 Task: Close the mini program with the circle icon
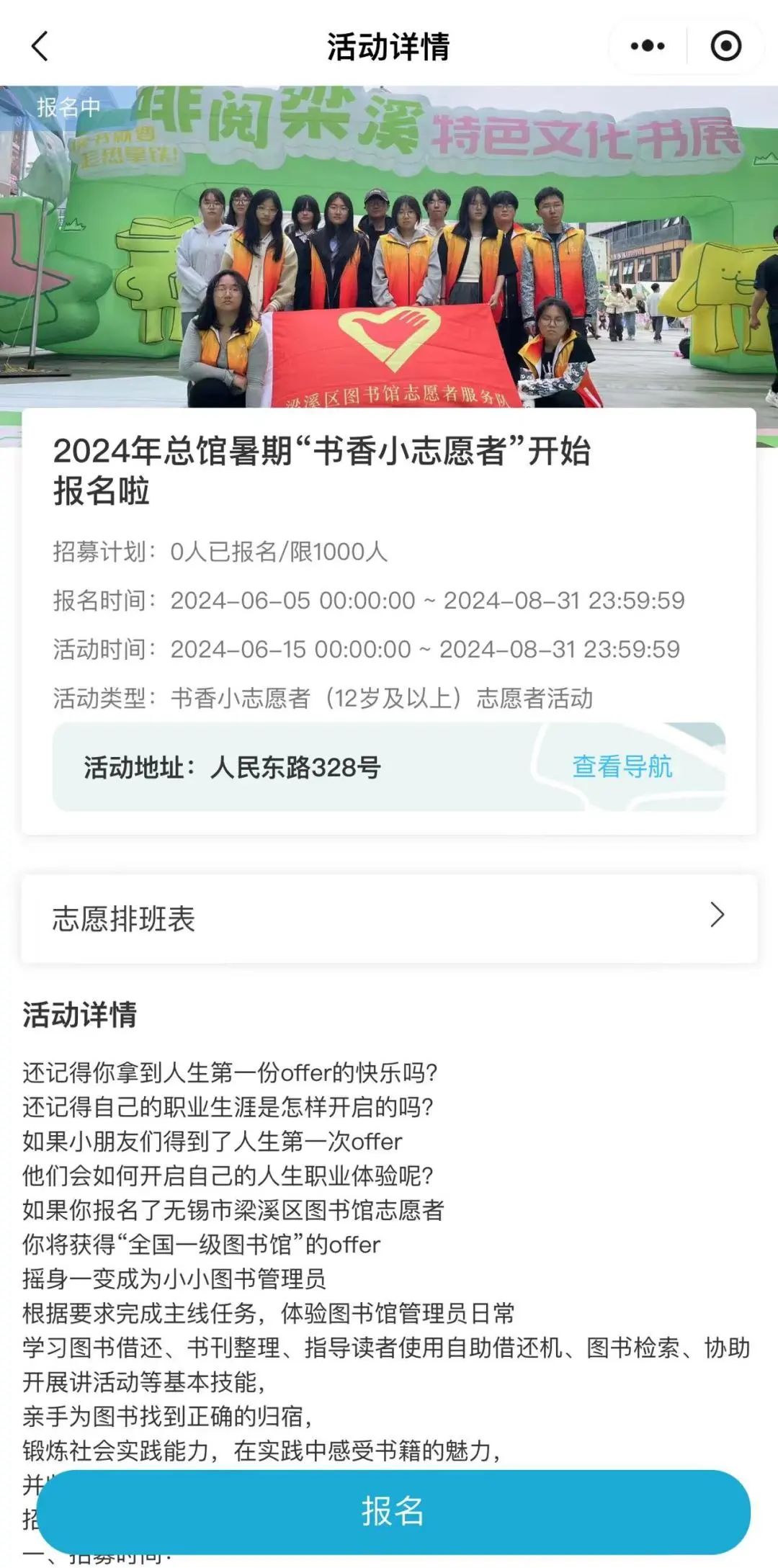pos(725,46)
